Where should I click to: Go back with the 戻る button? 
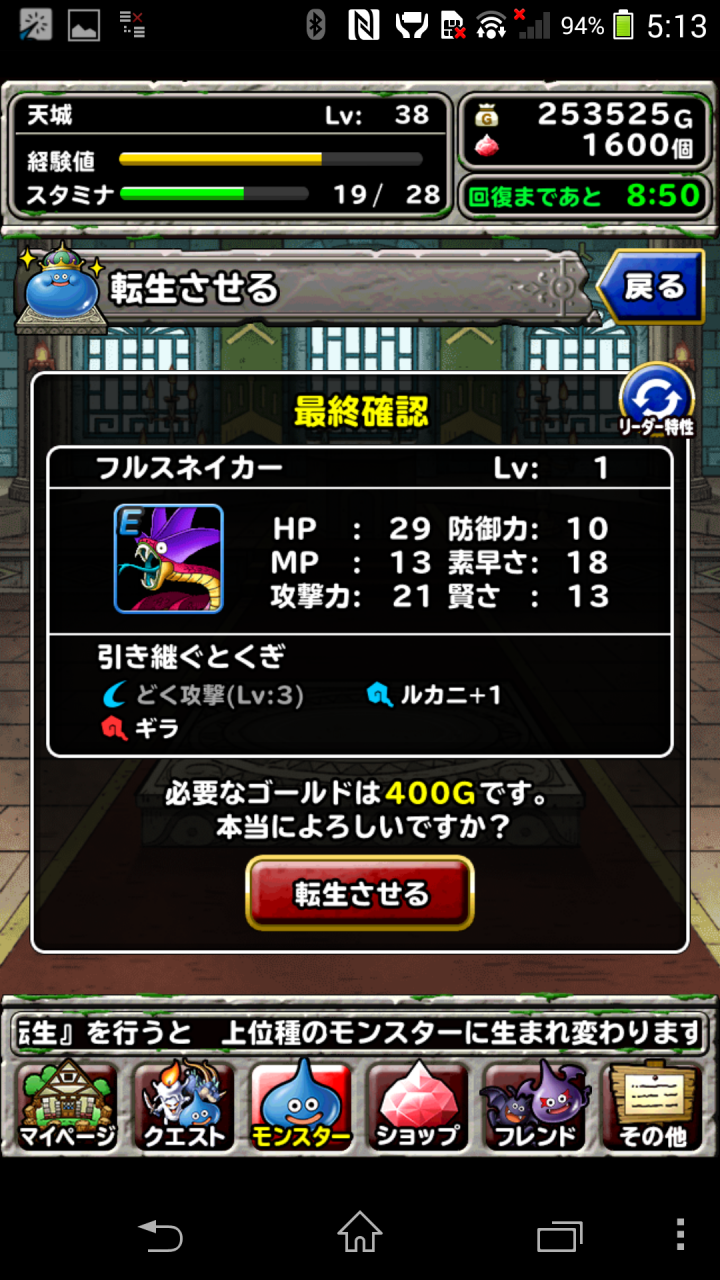651,288
